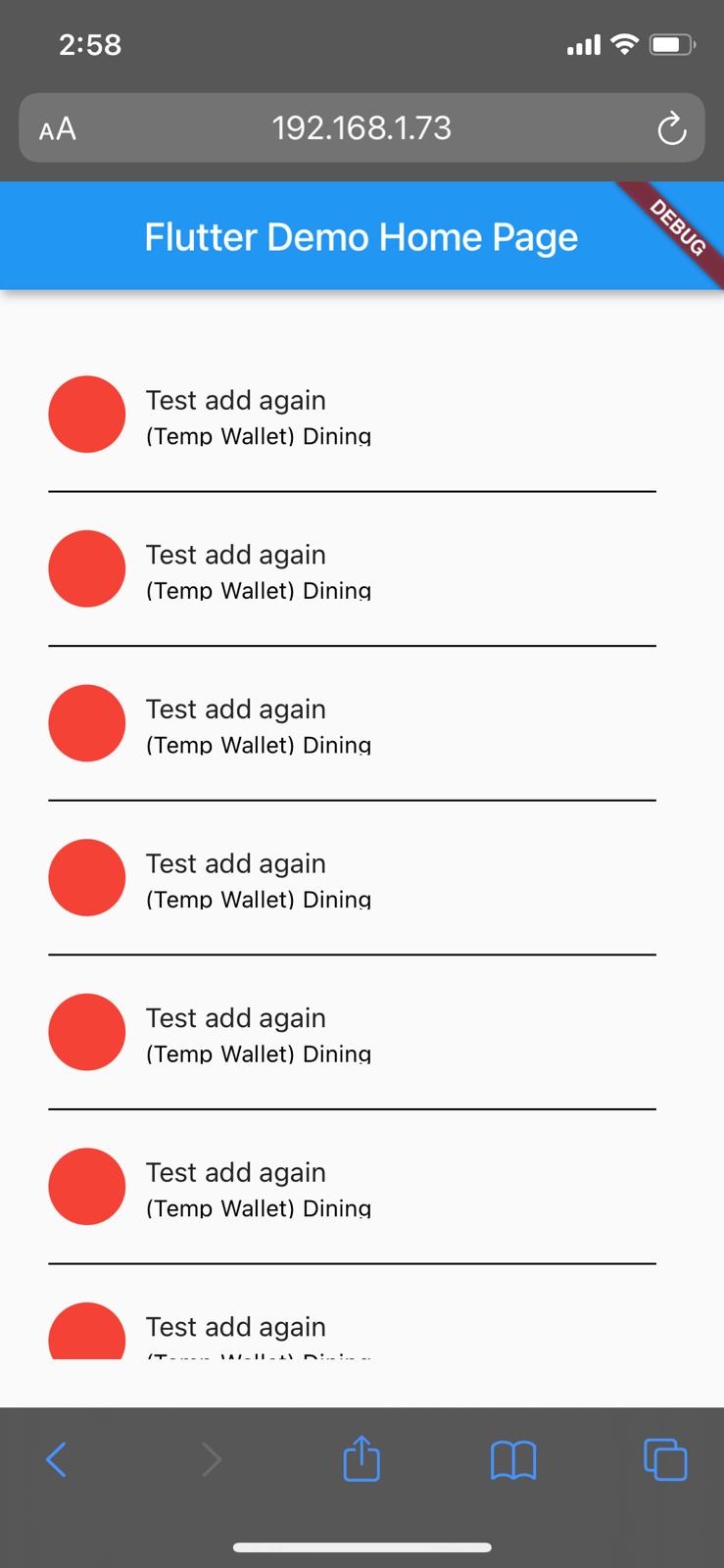
Task: Tap the battery indicator in the status bar
Action: (x=670, y=43)
